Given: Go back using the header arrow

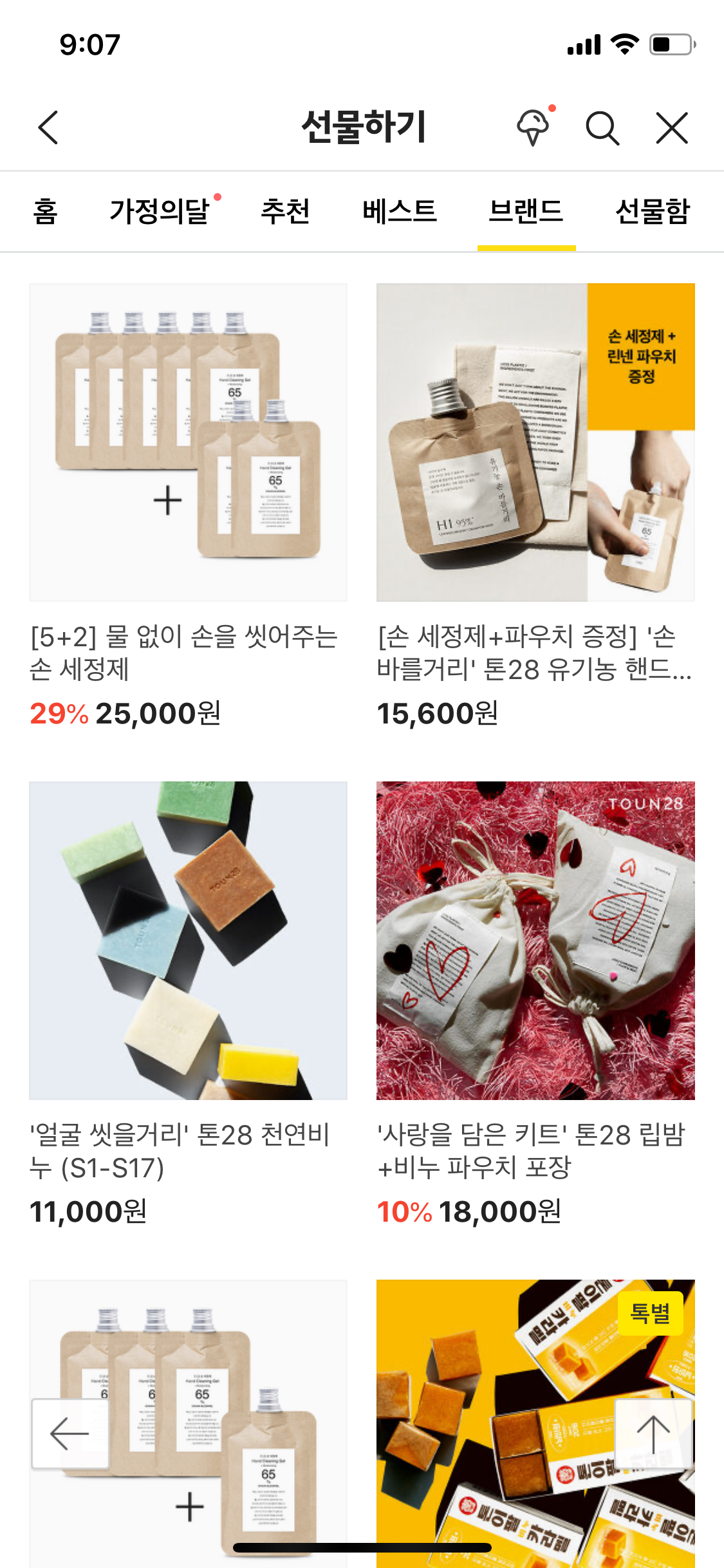Looking at the screenshot, I should (48, 127).
